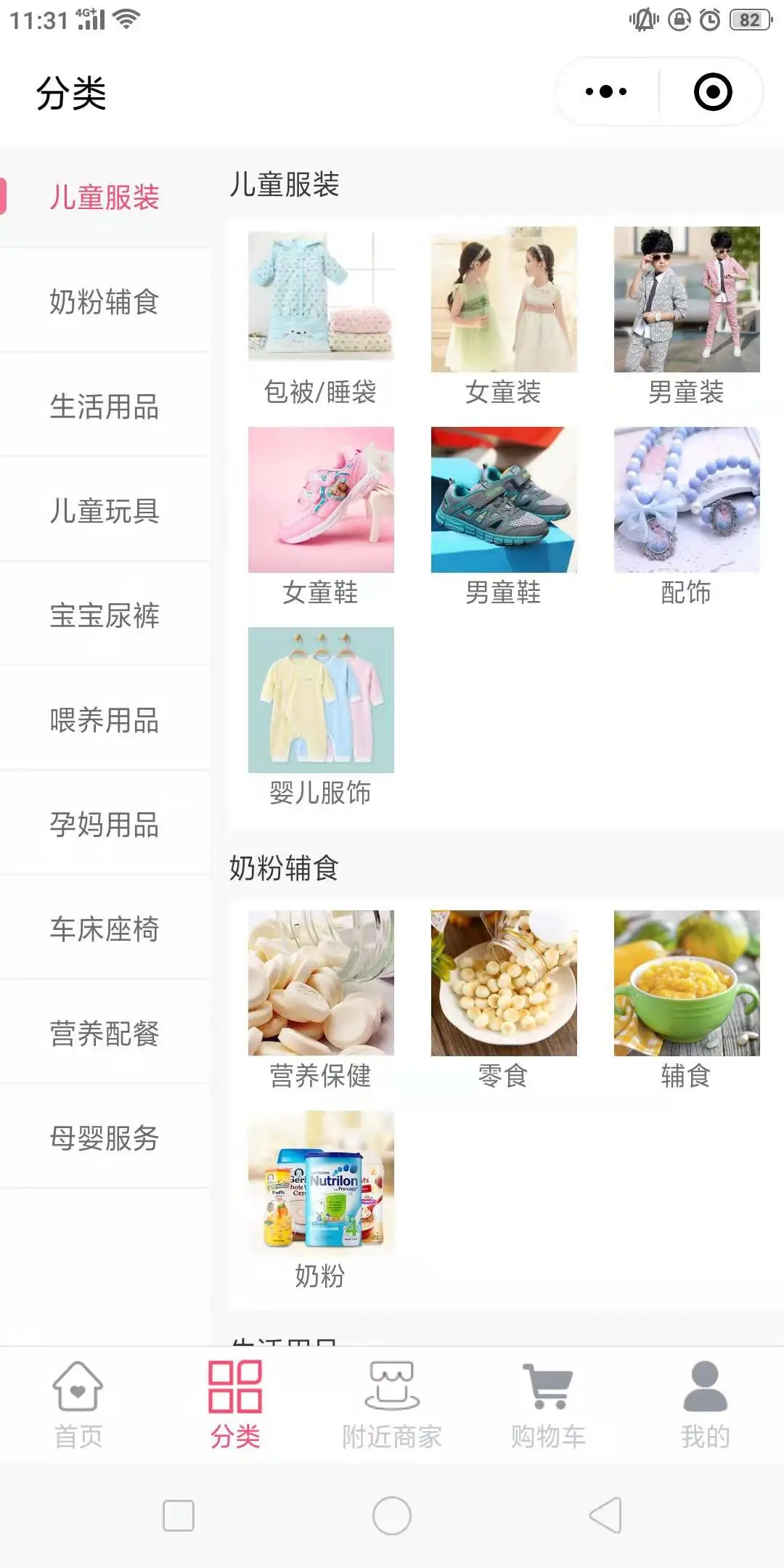784x1568 pixels.
Task: Open the mini program three-dot menu
Action: tap(606, 92)
